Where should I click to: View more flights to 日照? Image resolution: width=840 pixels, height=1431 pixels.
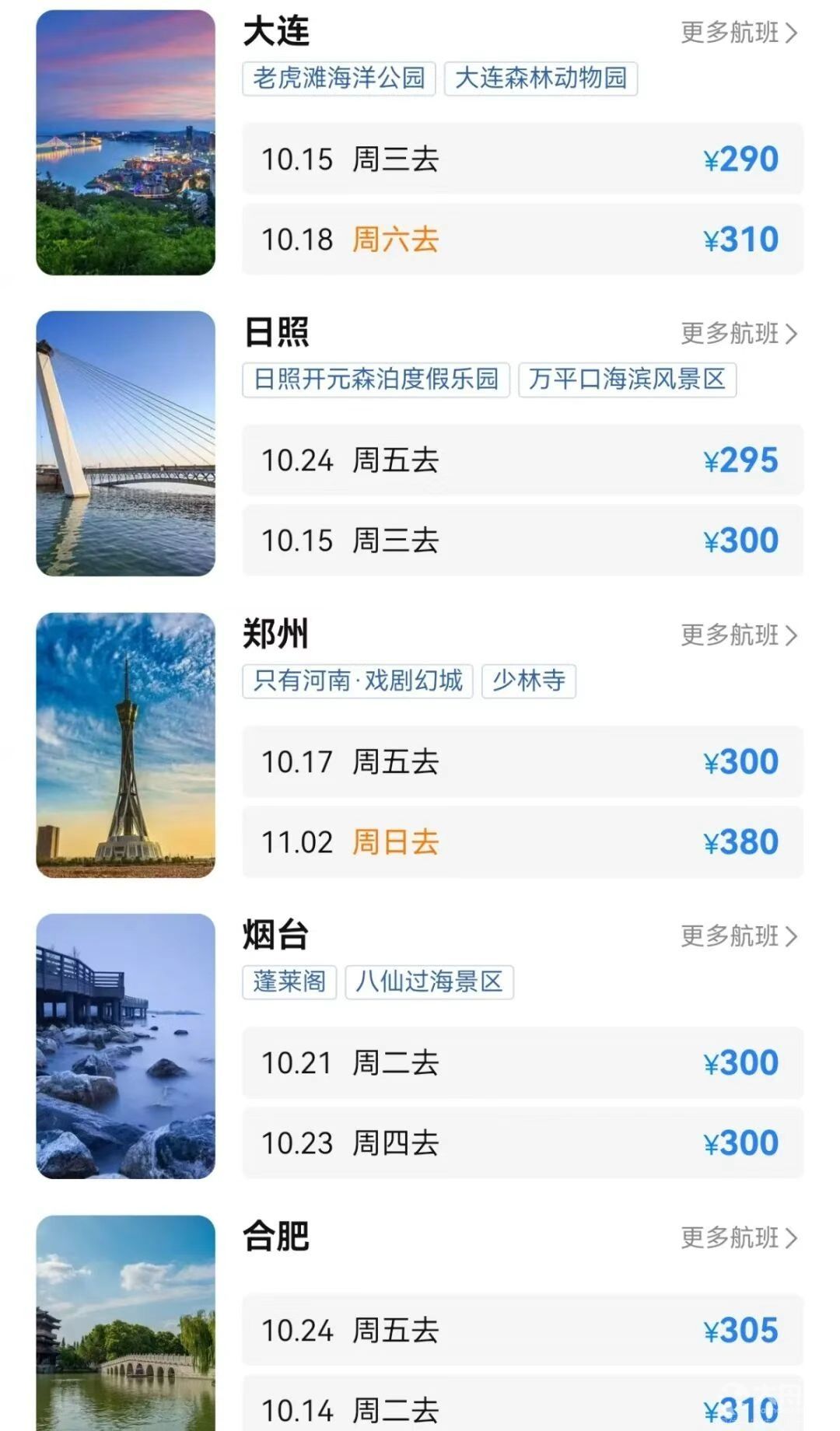738,334
